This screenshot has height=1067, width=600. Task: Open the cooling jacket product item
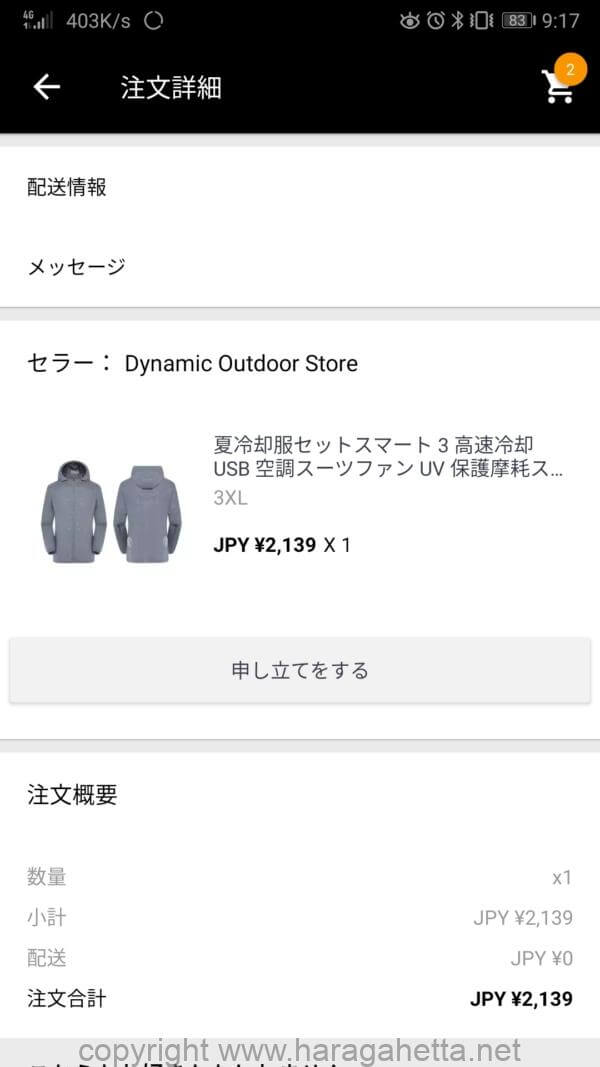click(300, 506)
